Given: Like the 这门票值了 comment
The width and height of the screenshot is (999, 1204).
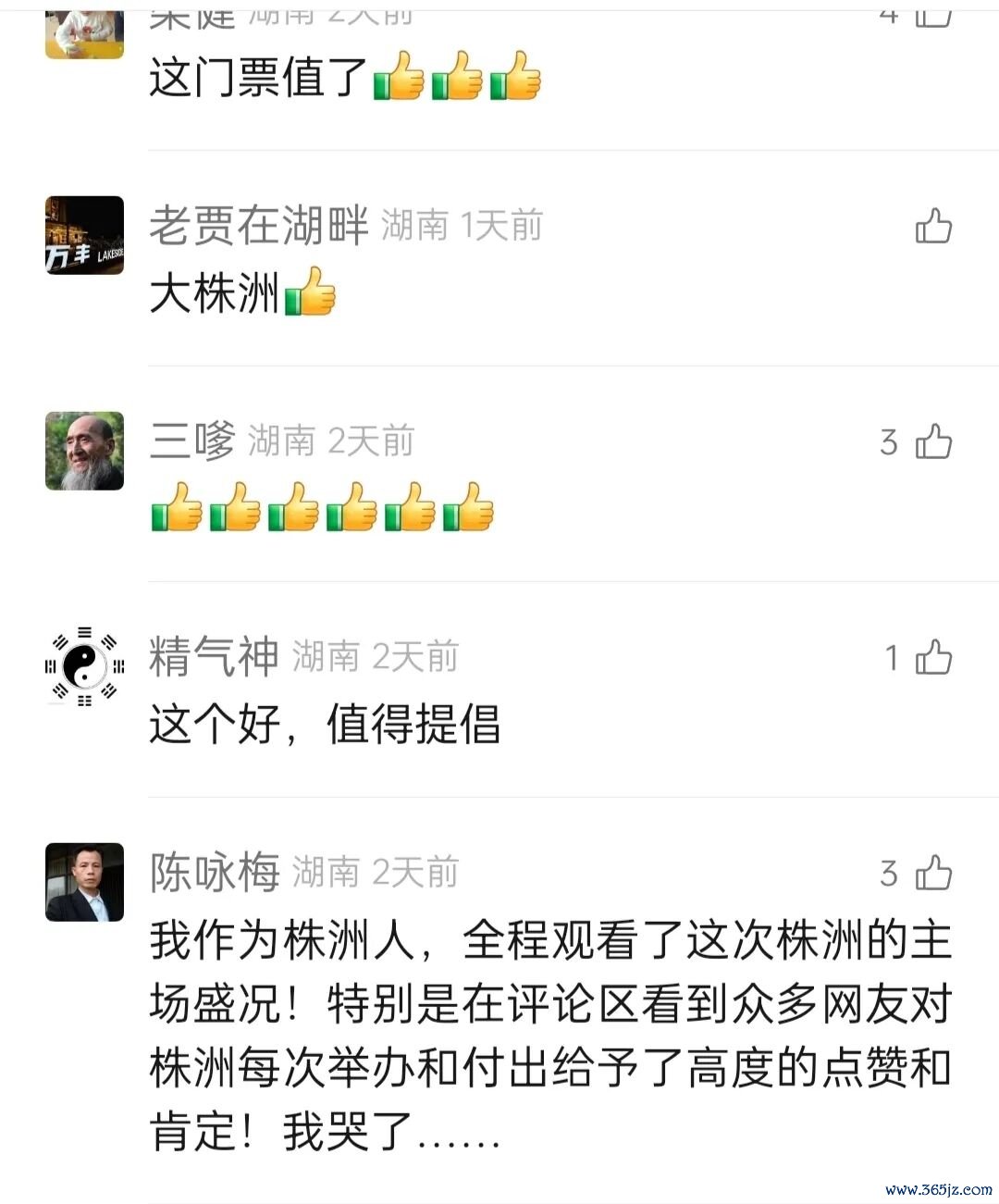Looking at the screenshot, I should (x=933, y=15).
